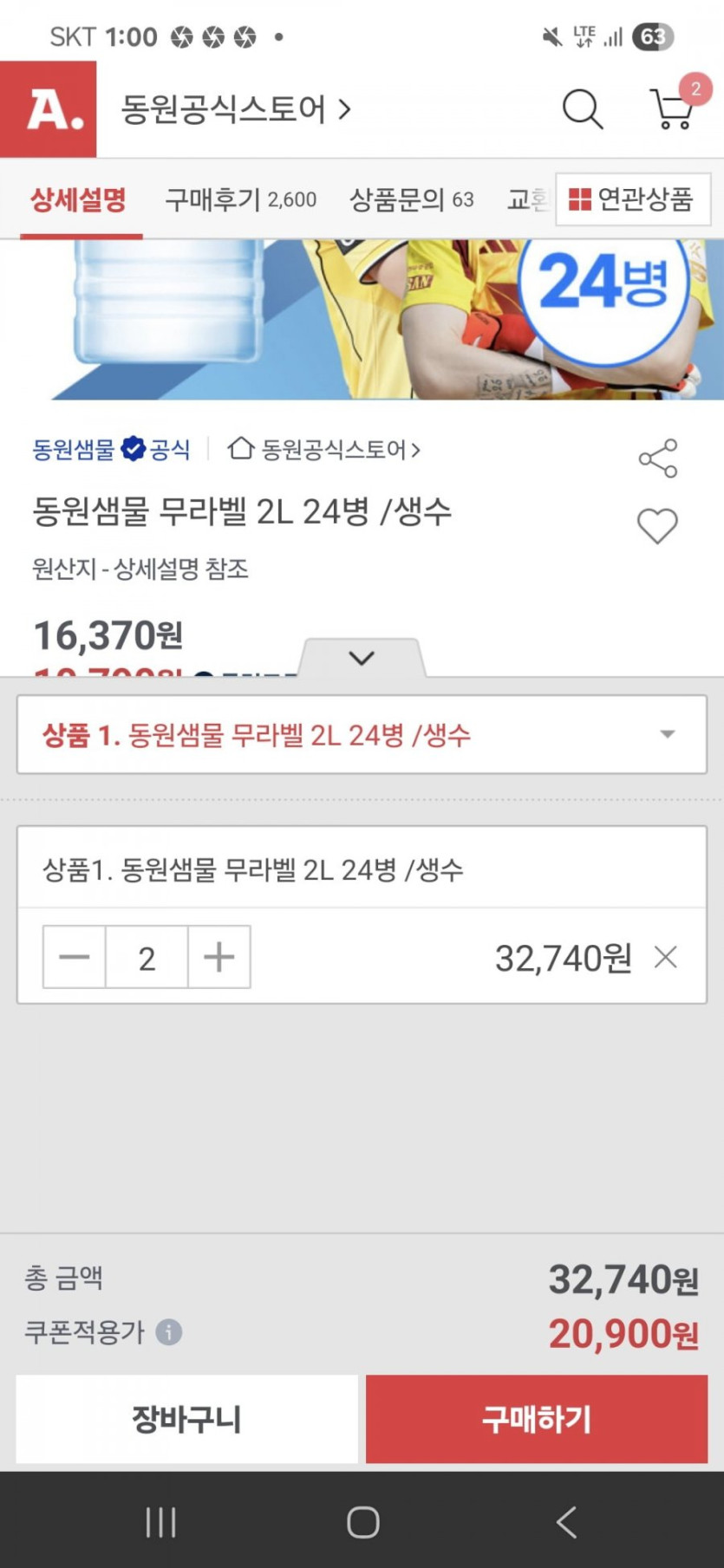Share this product
Viewport: 724px width, 1568px height.
[x=657, y=458]
